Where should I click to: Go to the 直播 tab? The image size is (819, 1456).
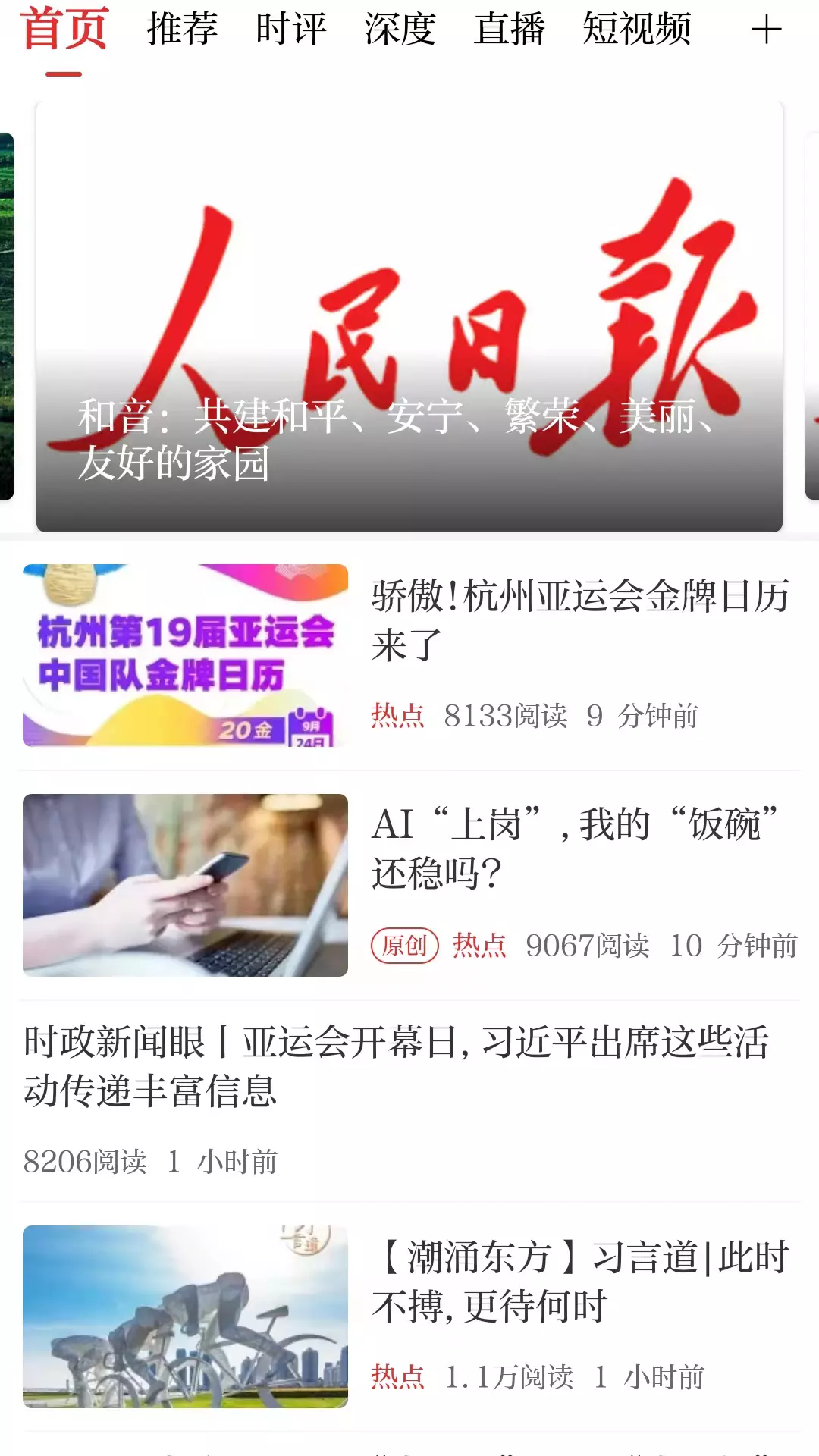(x=510, y=30)
